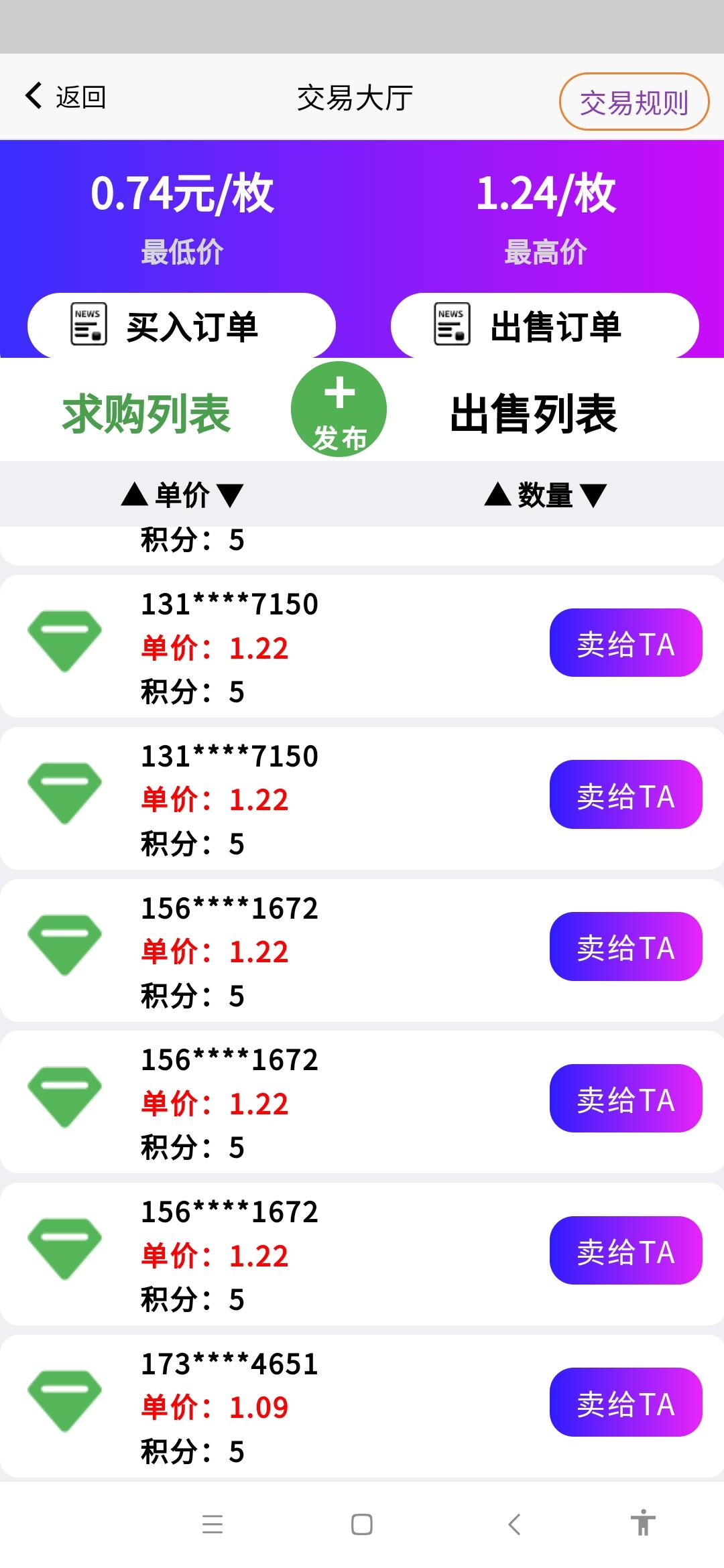Tap the green 发布 plus button
This screenshot has width=724, height=1568.
point(339,409)
